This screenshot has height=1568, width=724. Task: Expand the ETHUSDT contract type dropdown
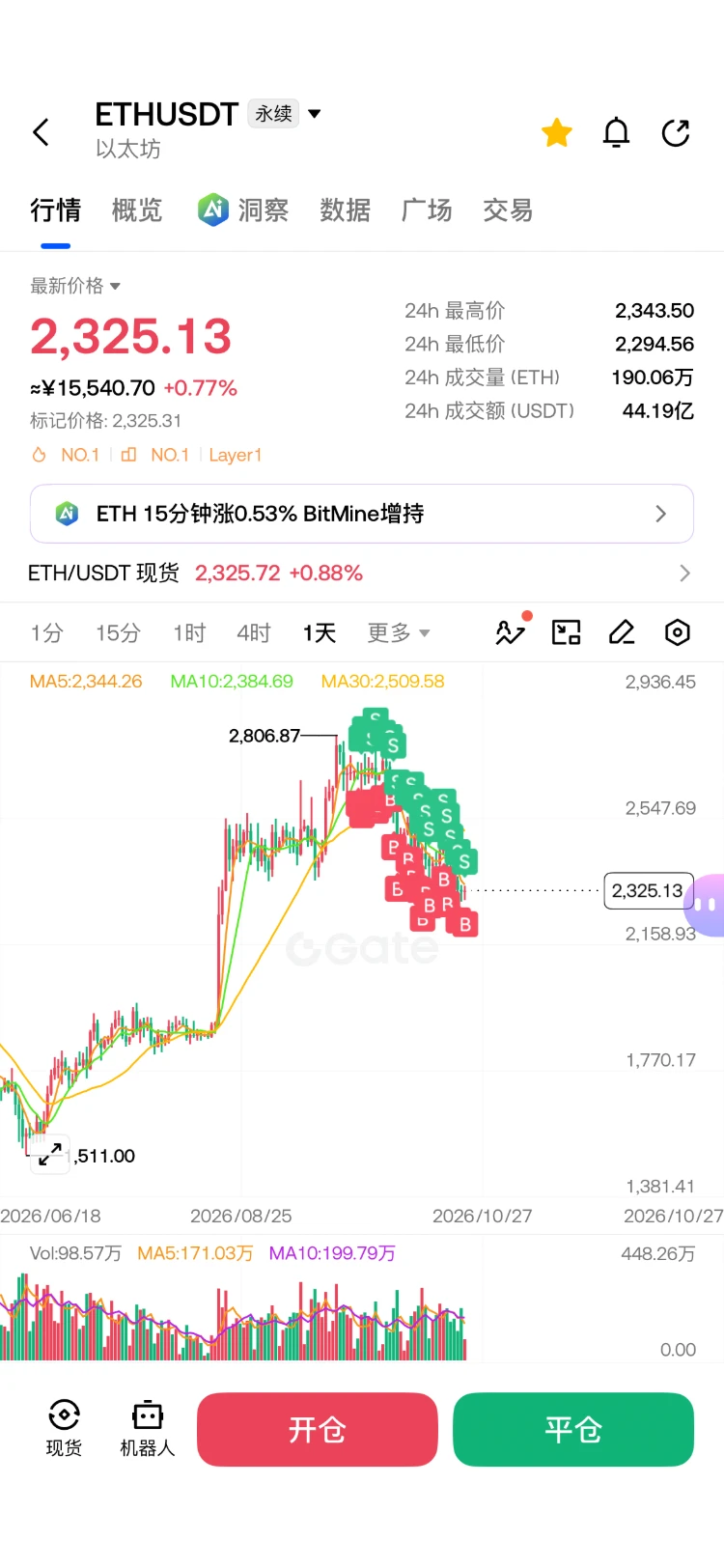pyautogui.click(x=314, y=114)
